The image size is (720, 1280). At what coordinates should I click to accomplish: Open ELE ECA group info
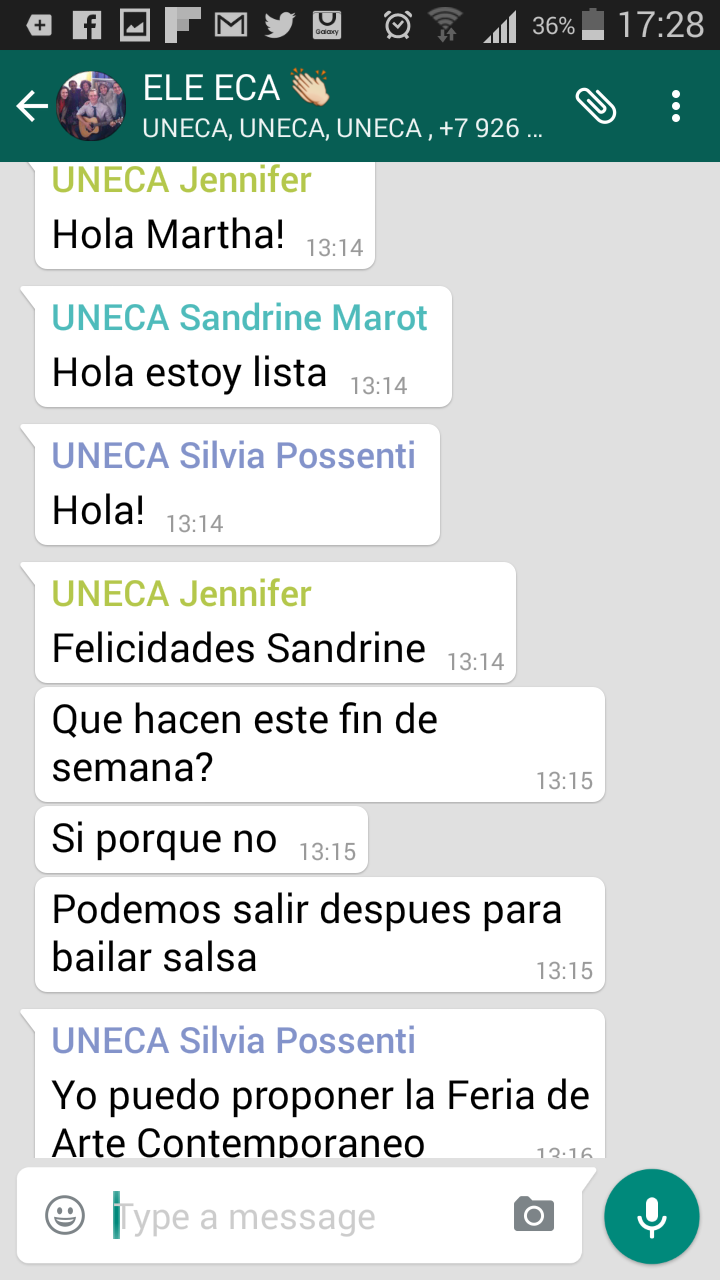(340, 106)
